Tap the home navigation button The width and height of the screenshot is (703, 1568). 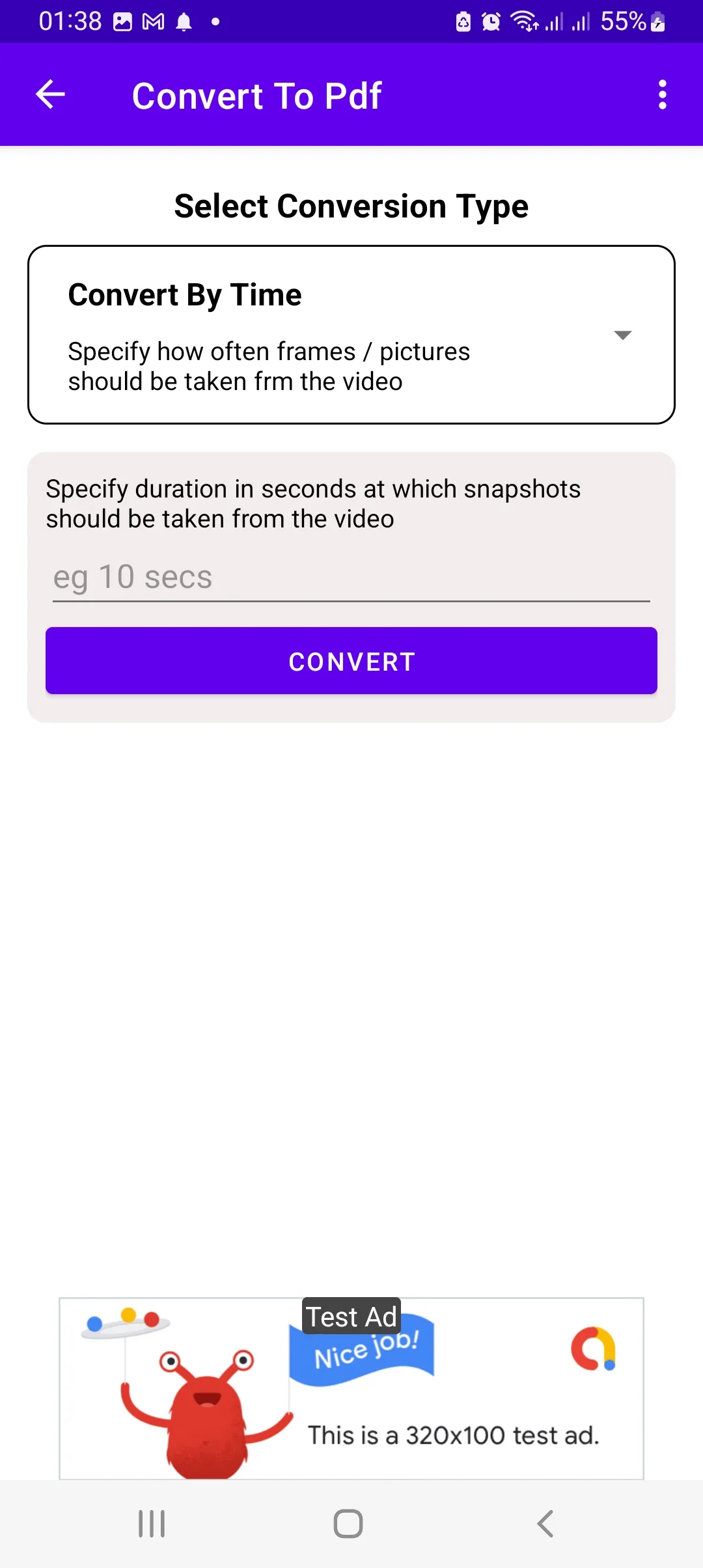pyautogui.click(x=348, y=1522)
